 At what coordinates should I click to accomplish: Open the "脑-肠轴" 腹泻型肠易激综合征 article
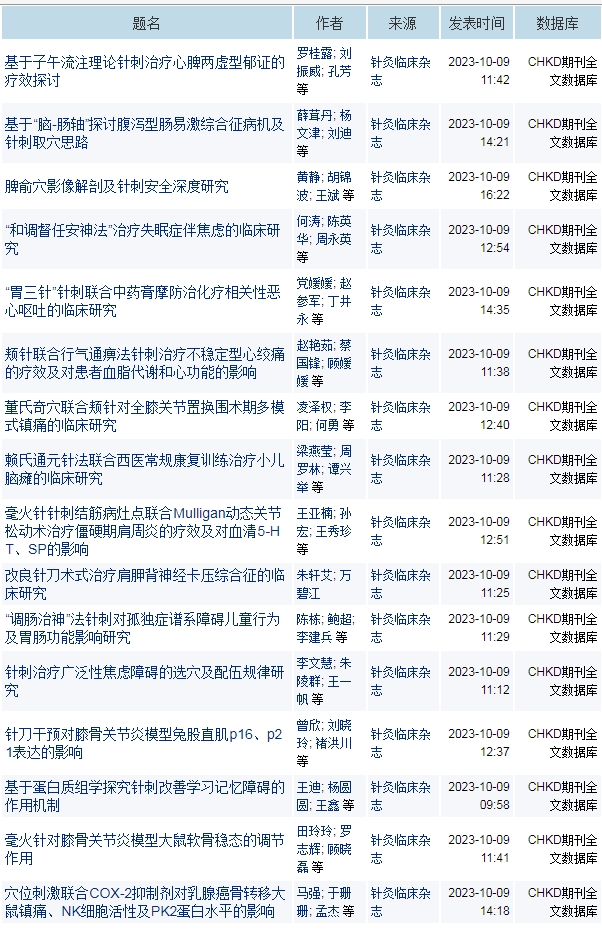click(144, 133)
